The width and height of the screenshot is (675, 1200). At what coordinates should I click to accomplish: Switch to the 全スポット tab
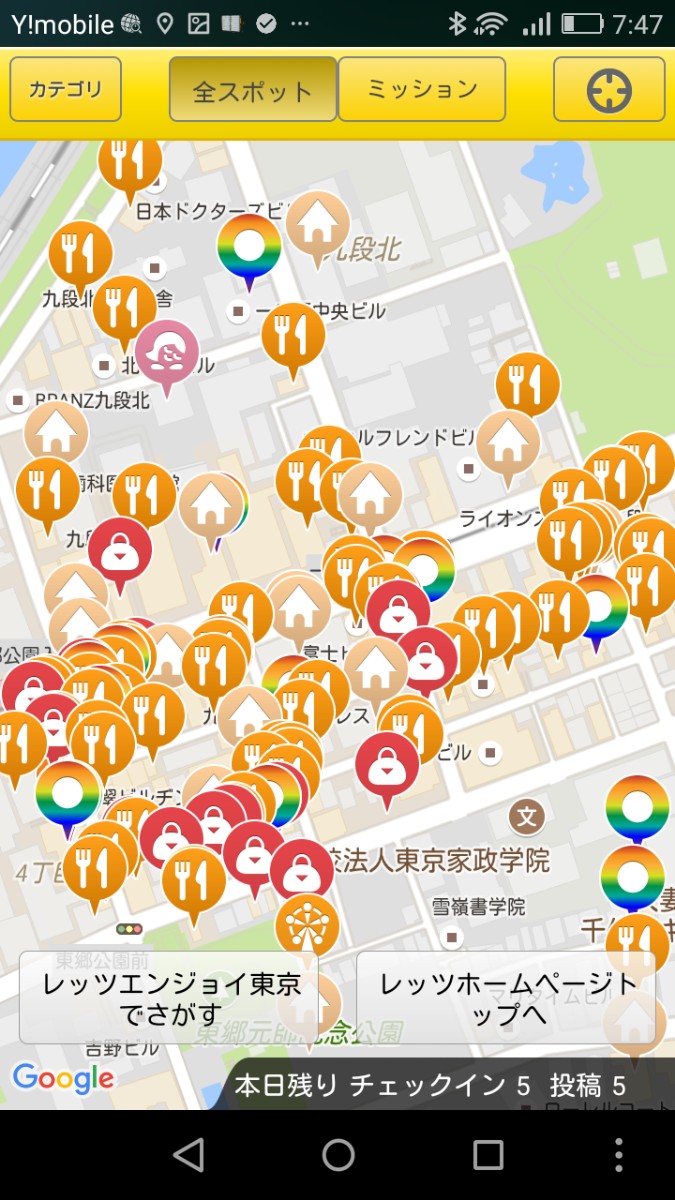(252, 90)
